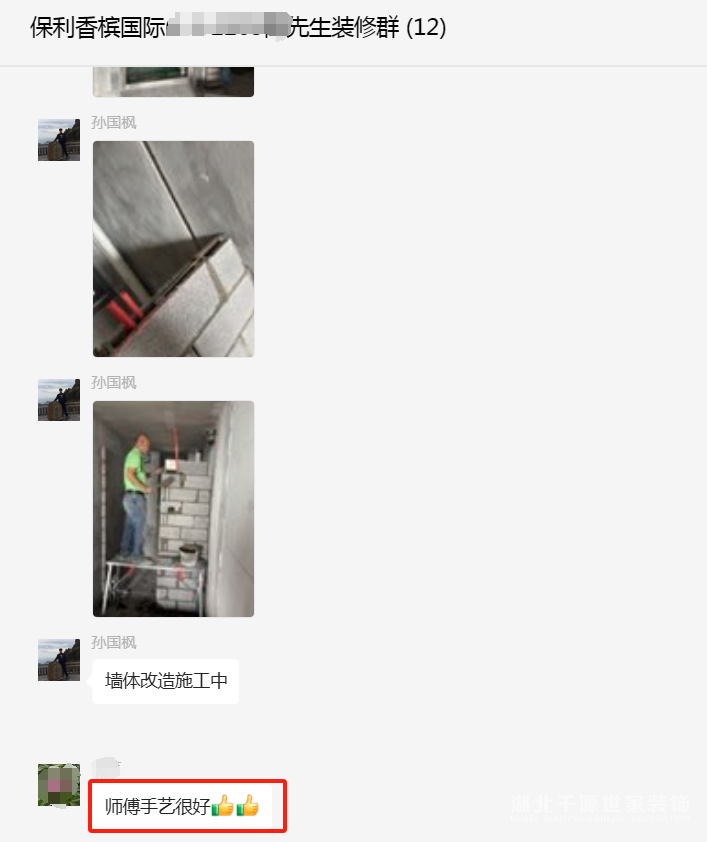
Task: Open the photo of the worker in green shirt
Action: [x=173, y=508]
